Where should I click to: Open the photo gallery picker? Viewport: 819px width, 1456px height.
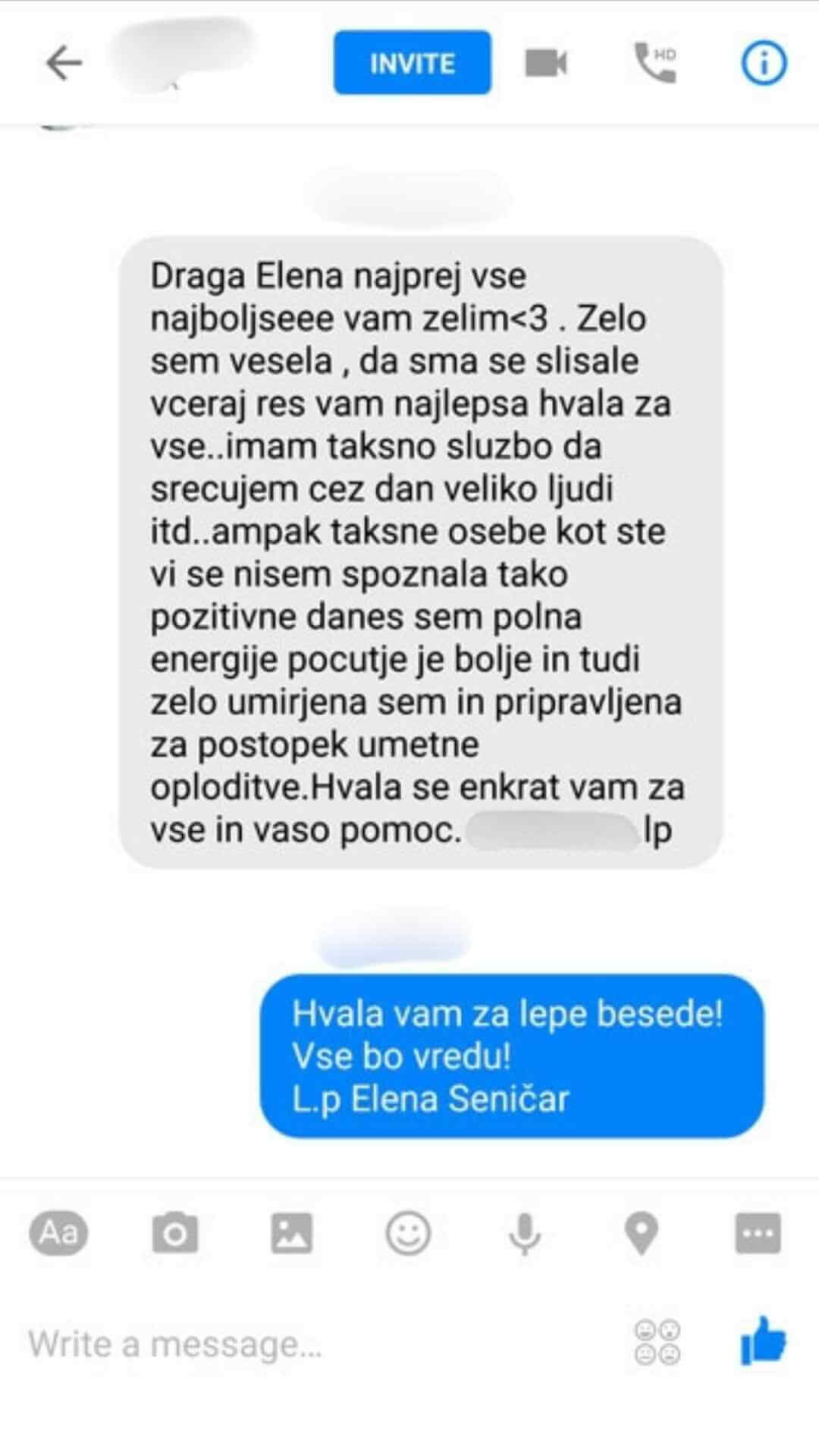[291, 1232]
